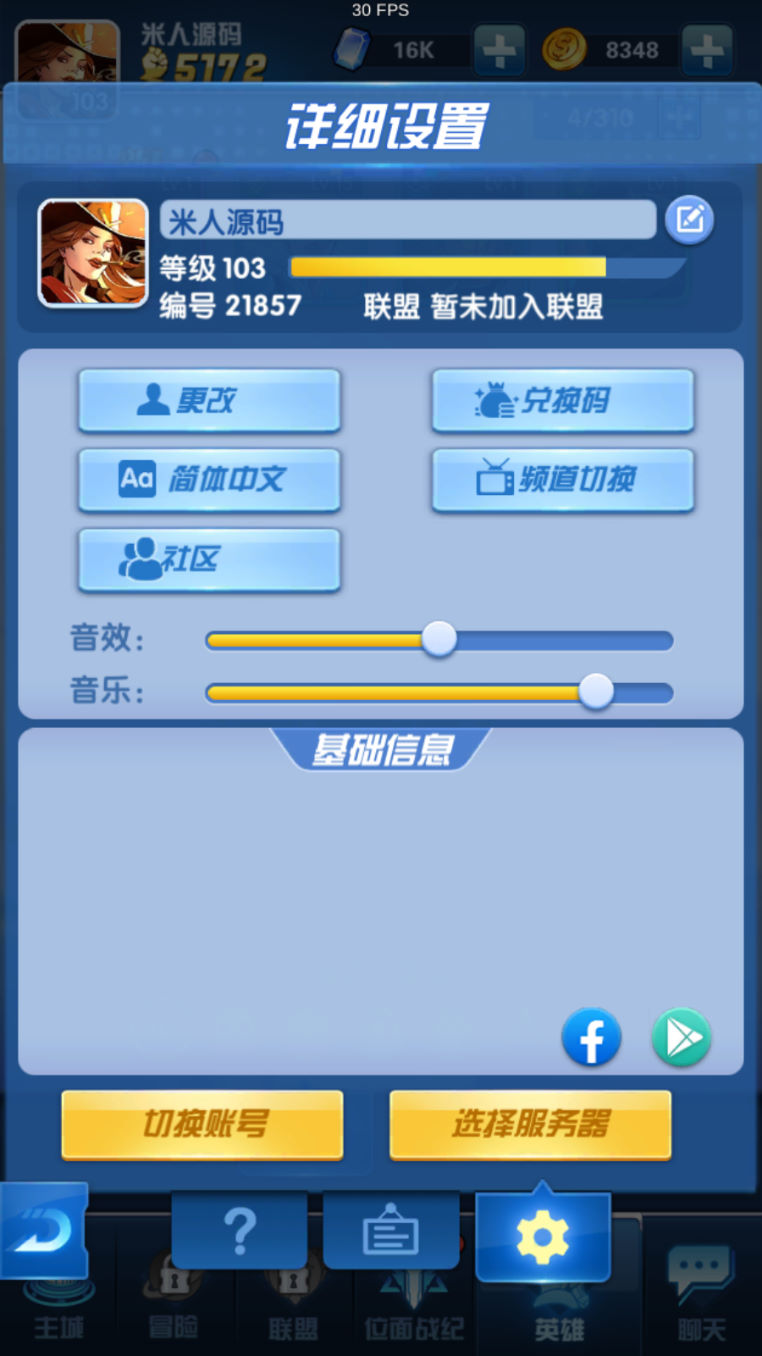Tap 选择服务器 to choose server

coord(530,1125)
